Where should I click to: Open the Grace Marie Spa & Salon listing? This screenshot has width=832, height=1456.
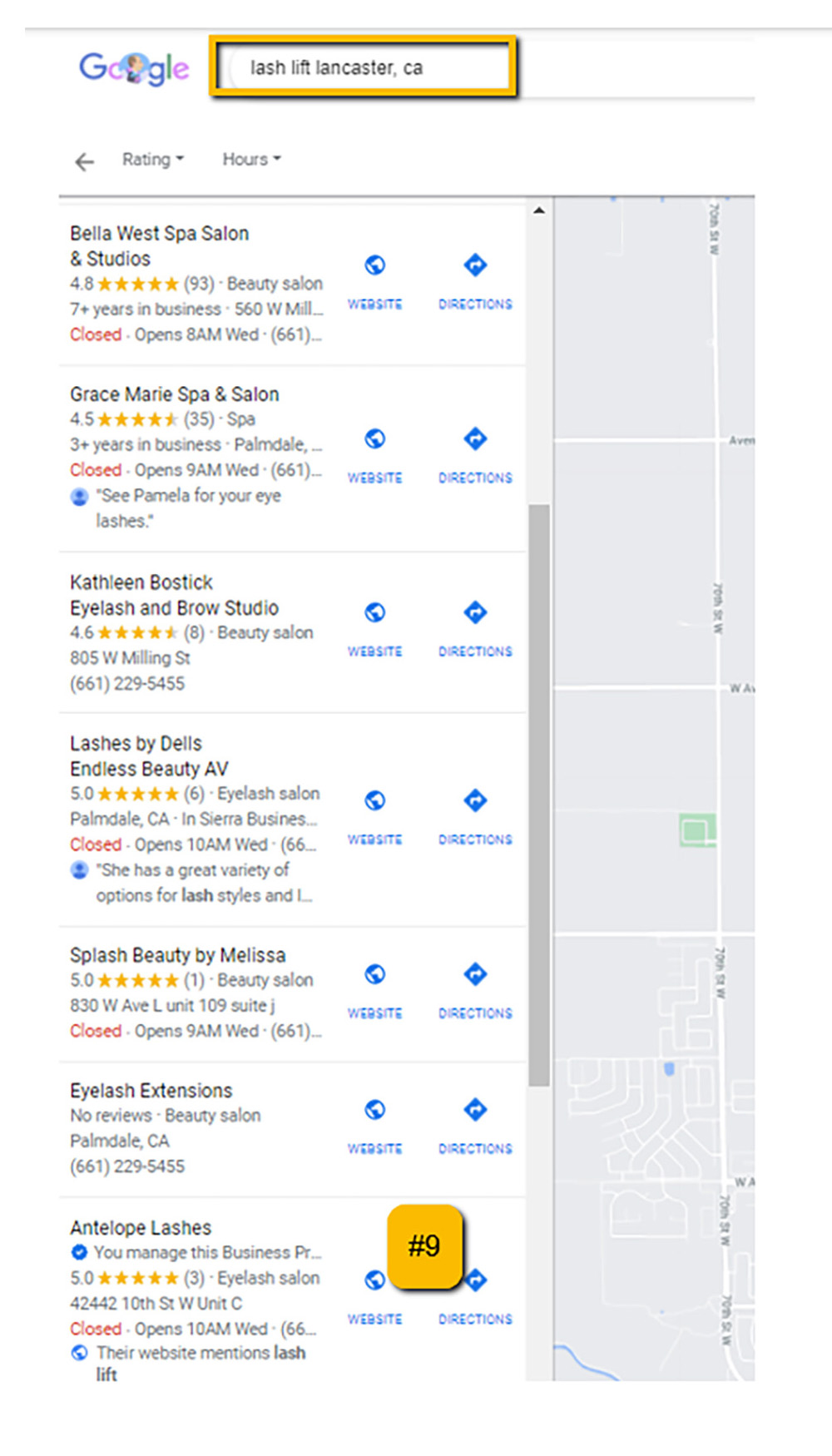point(175,394)
